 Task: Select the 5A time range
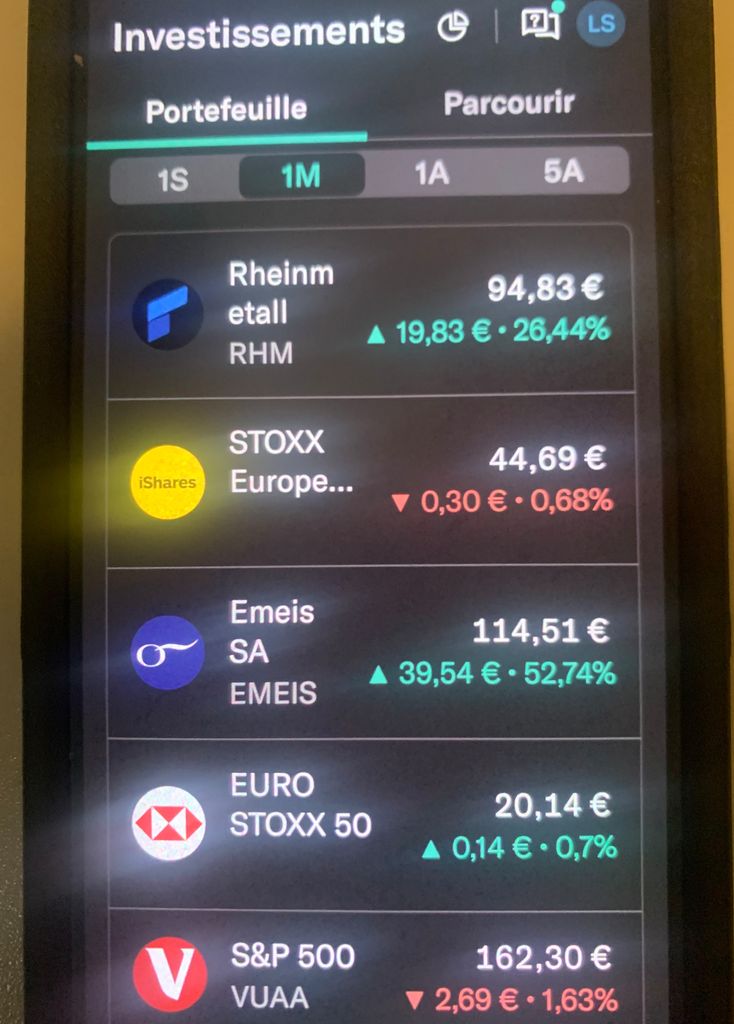point(562,172)
